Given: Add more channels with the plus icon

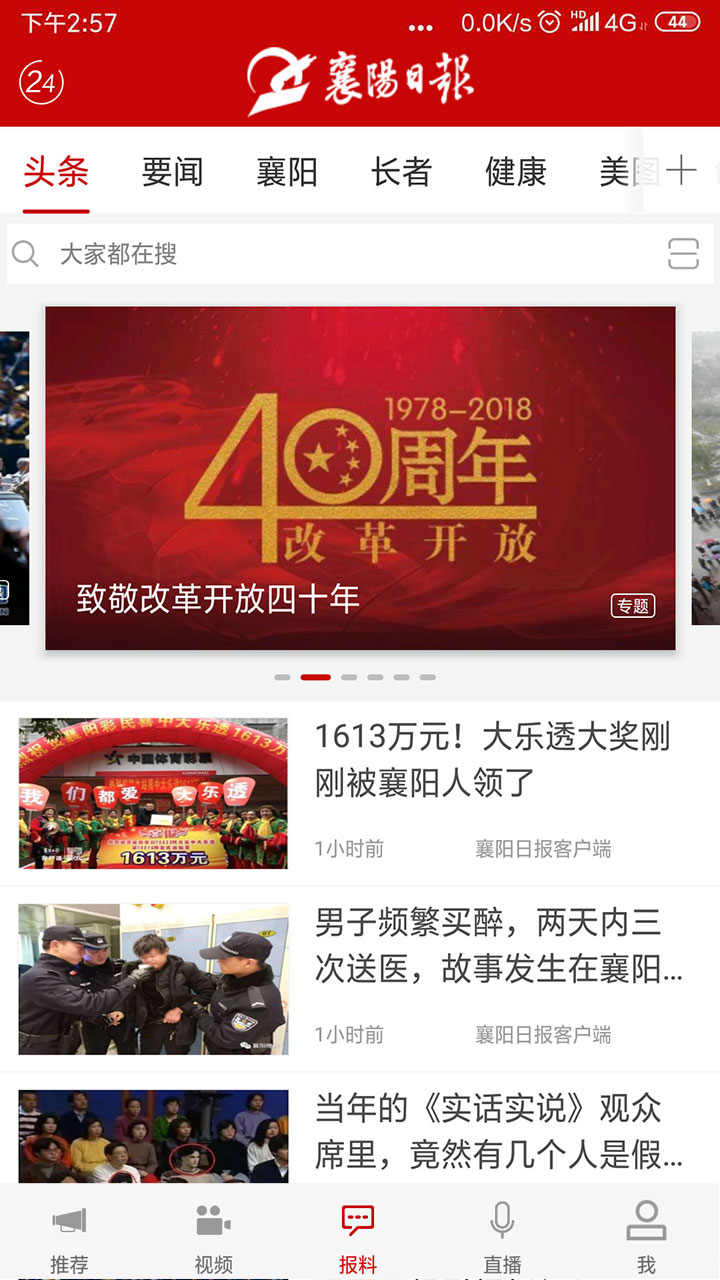Looking at the screenshot, I should [x=681, y=171].
